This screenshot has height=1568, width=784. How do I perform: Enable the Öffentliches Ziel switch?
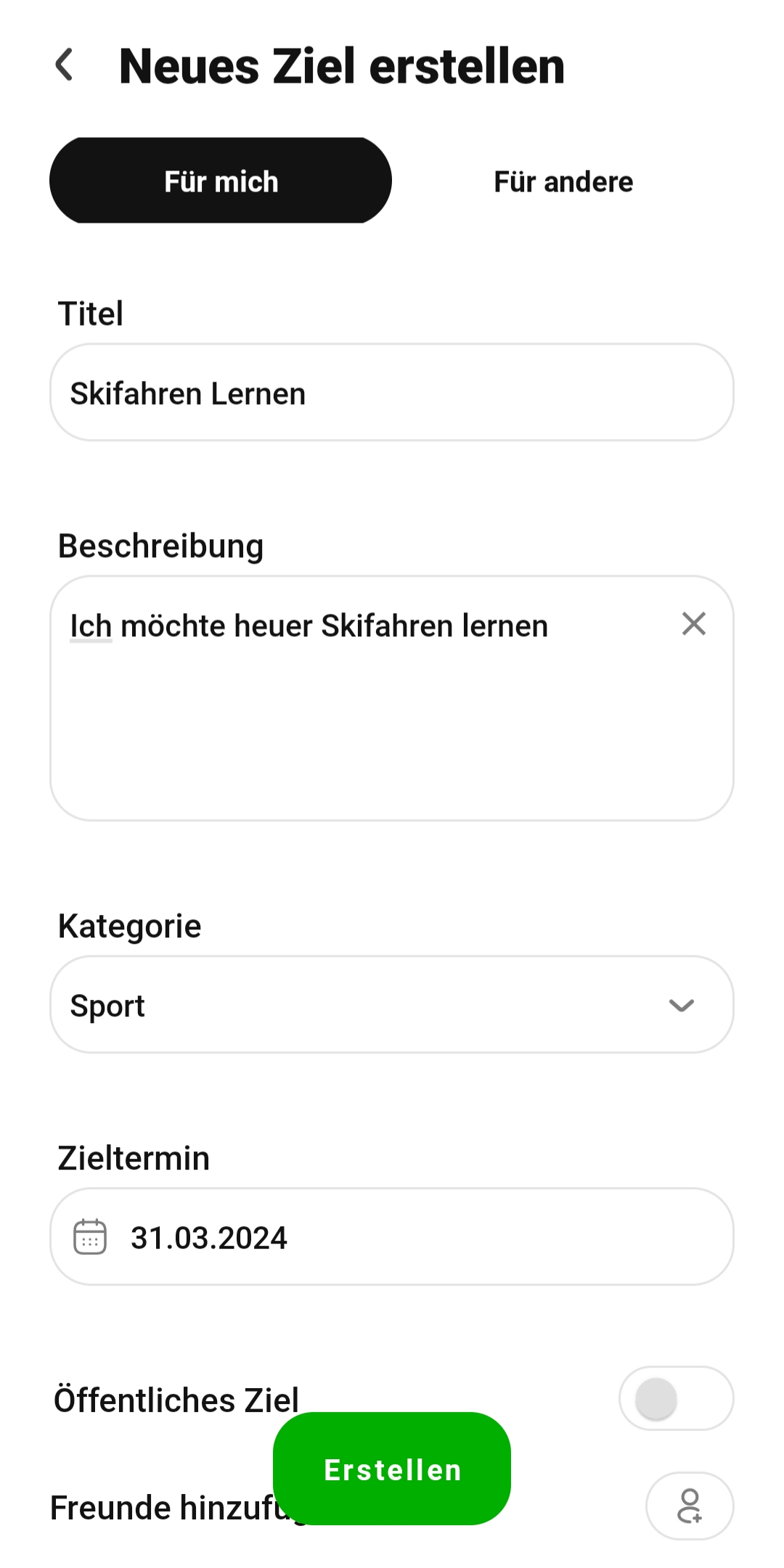pos(676,1399)
